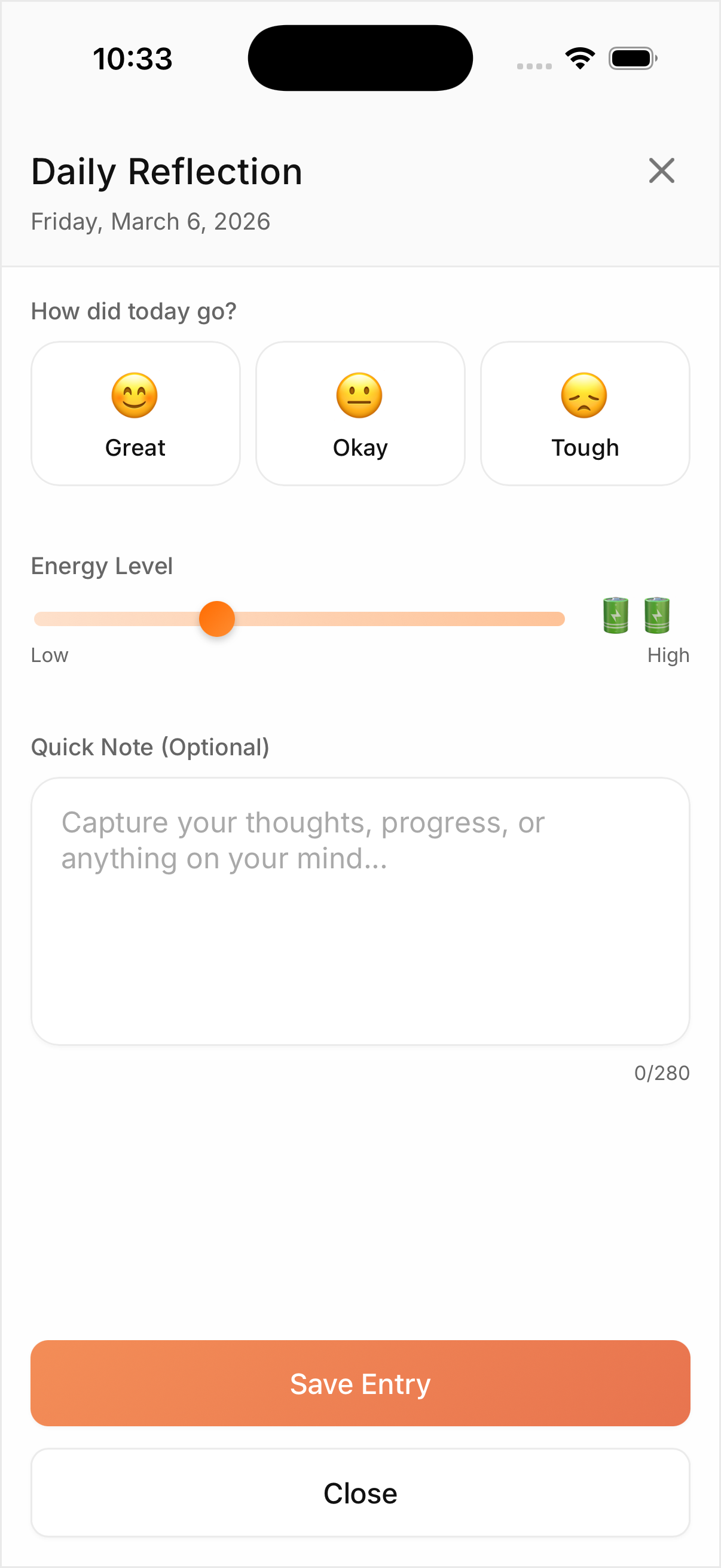
Task: Tap the X icon to dismiss Daily Reflection
Action: (662, 171)
